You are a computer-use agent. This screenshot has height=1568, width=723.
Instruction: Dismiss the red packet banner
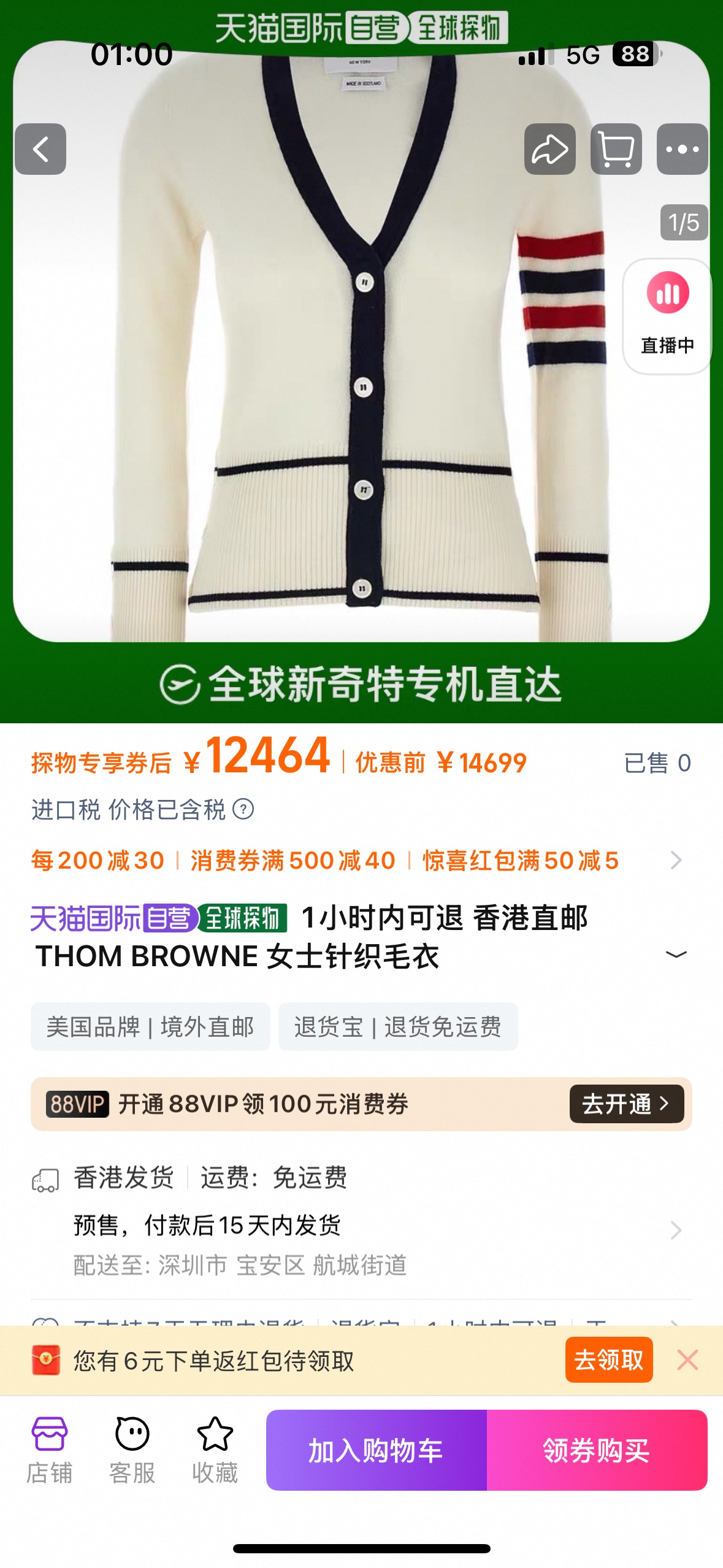[x=687, y=1360]
